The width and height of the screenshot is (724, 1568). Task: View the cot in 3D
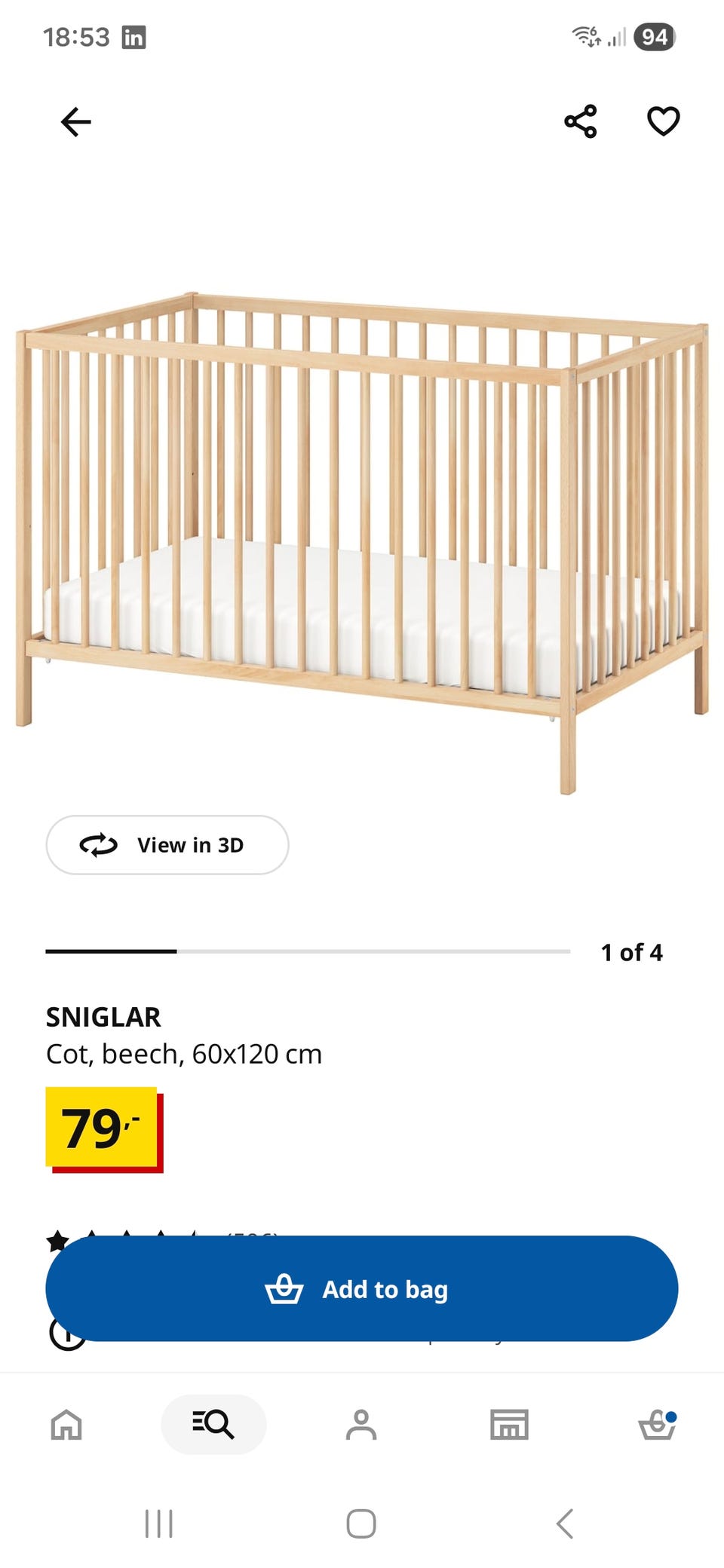[x=167, y=845]
